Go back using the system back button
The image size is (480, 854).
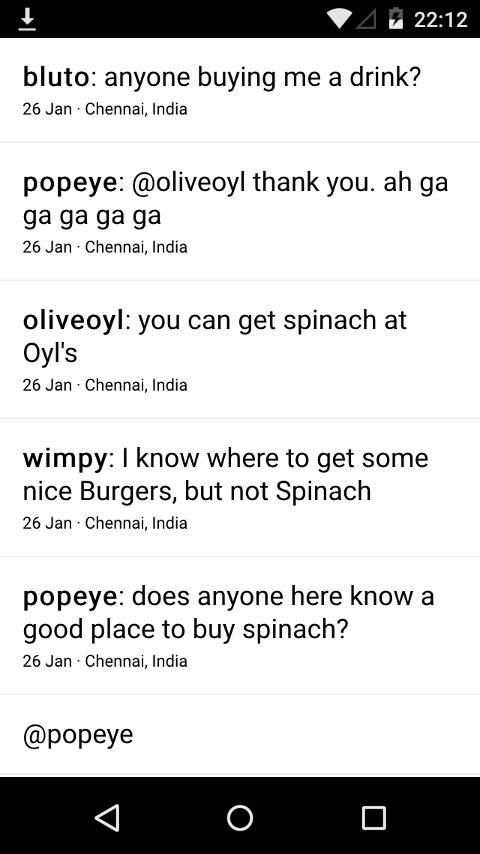tap(107, 817)
